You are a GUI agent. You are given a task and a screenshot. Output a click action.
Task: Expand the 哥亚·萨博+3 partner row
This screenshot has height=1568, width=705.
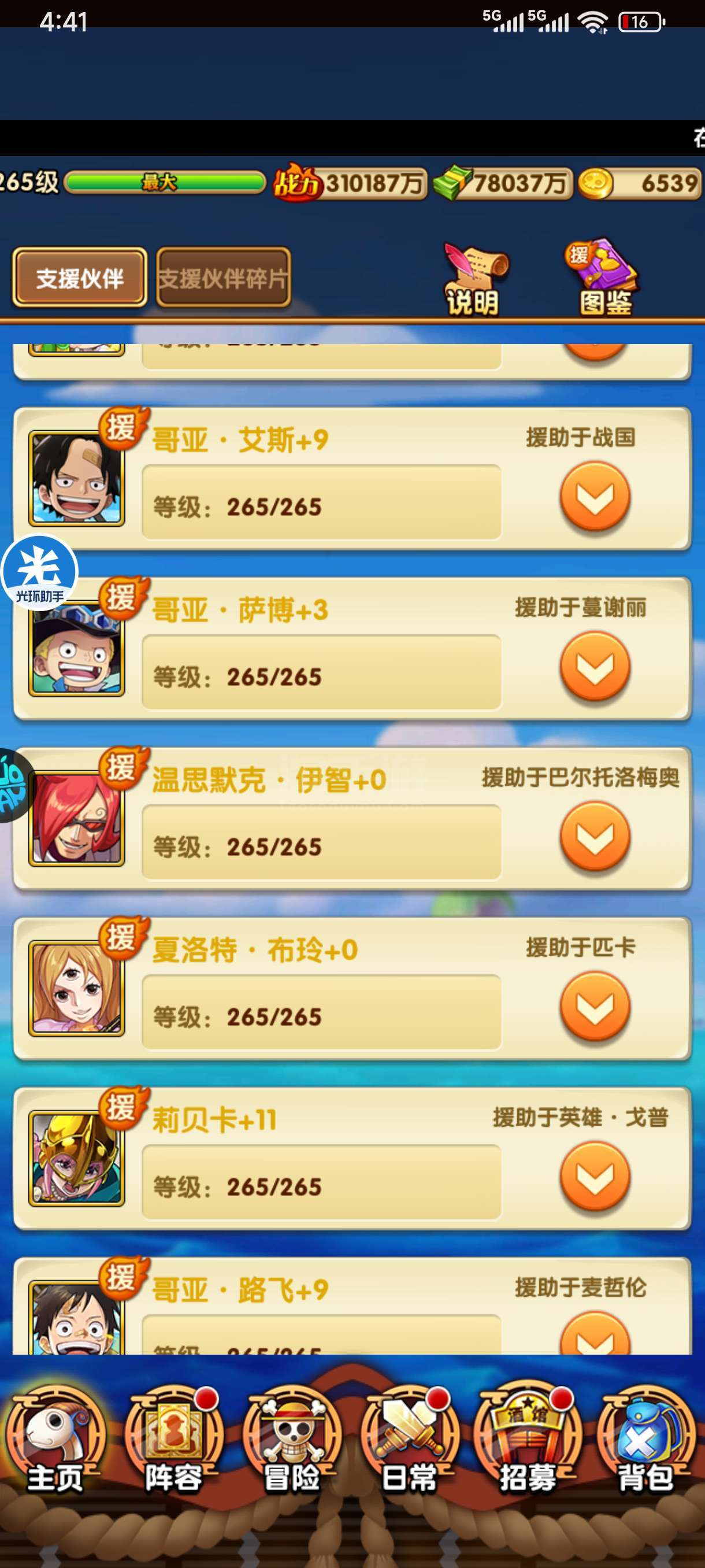594,666
